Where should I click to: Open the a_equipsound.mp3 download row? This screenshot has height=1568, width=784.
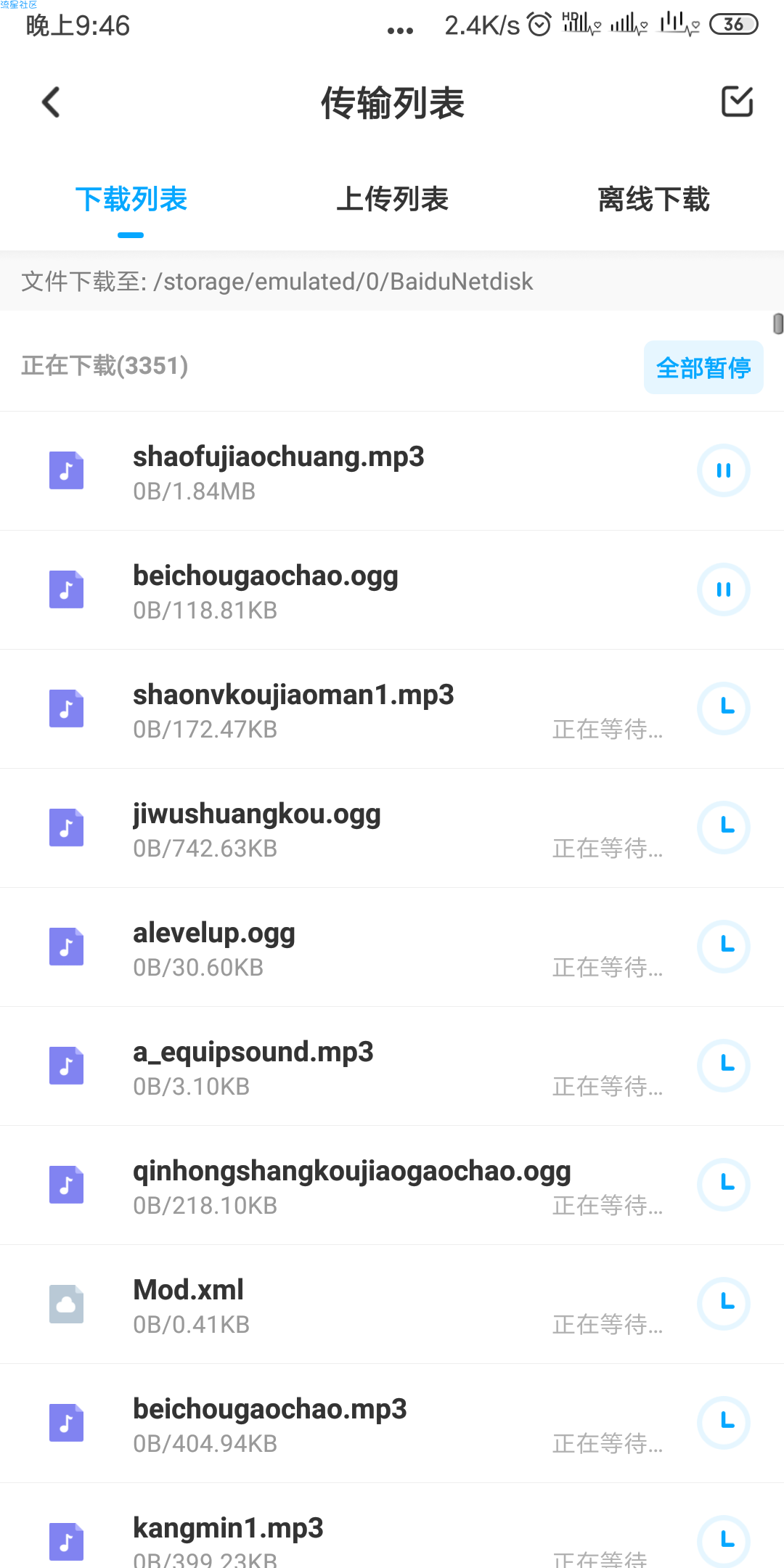click(x=392, y=1066)
